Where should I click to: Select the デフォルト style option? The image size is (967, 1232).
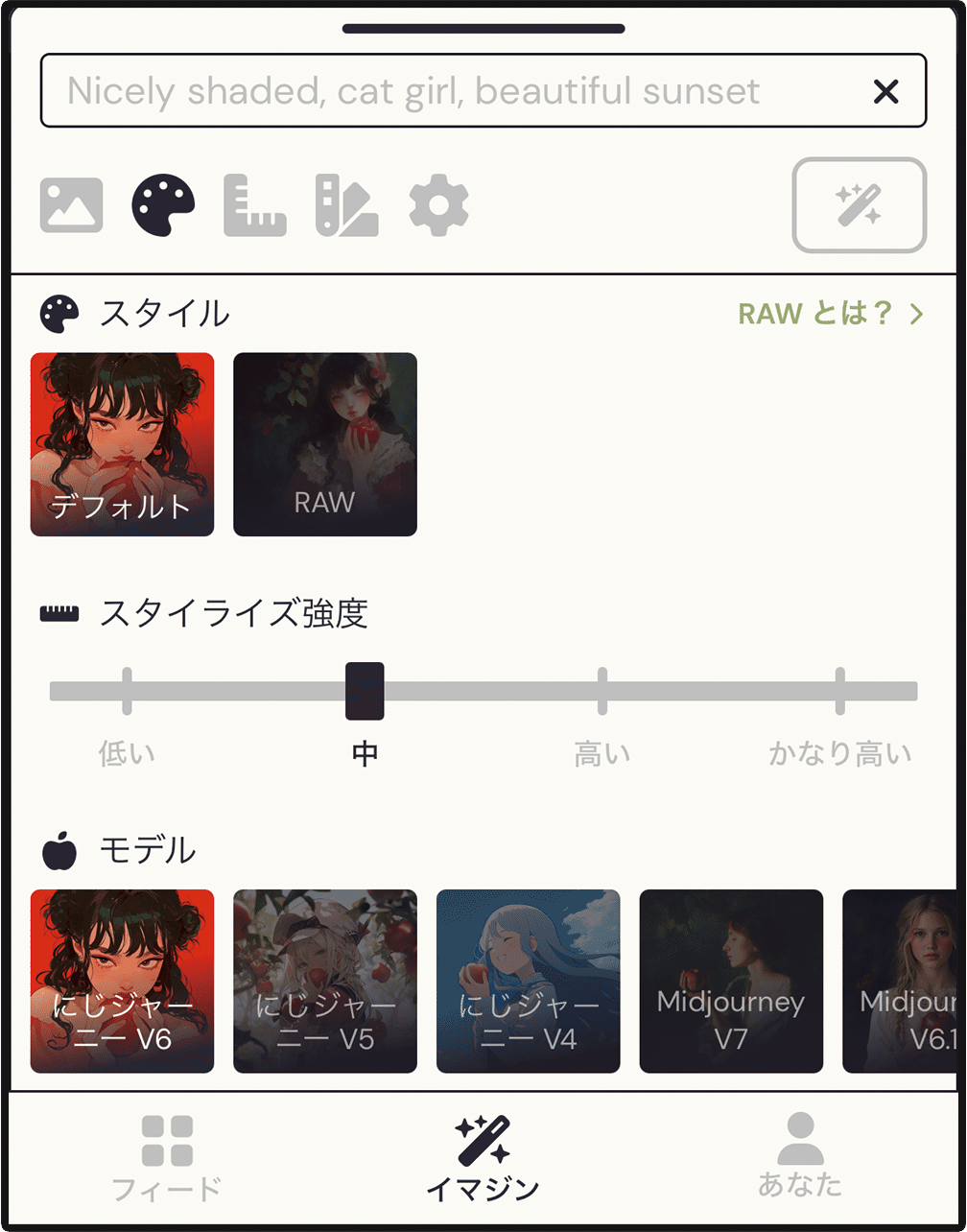click(122, 444)
